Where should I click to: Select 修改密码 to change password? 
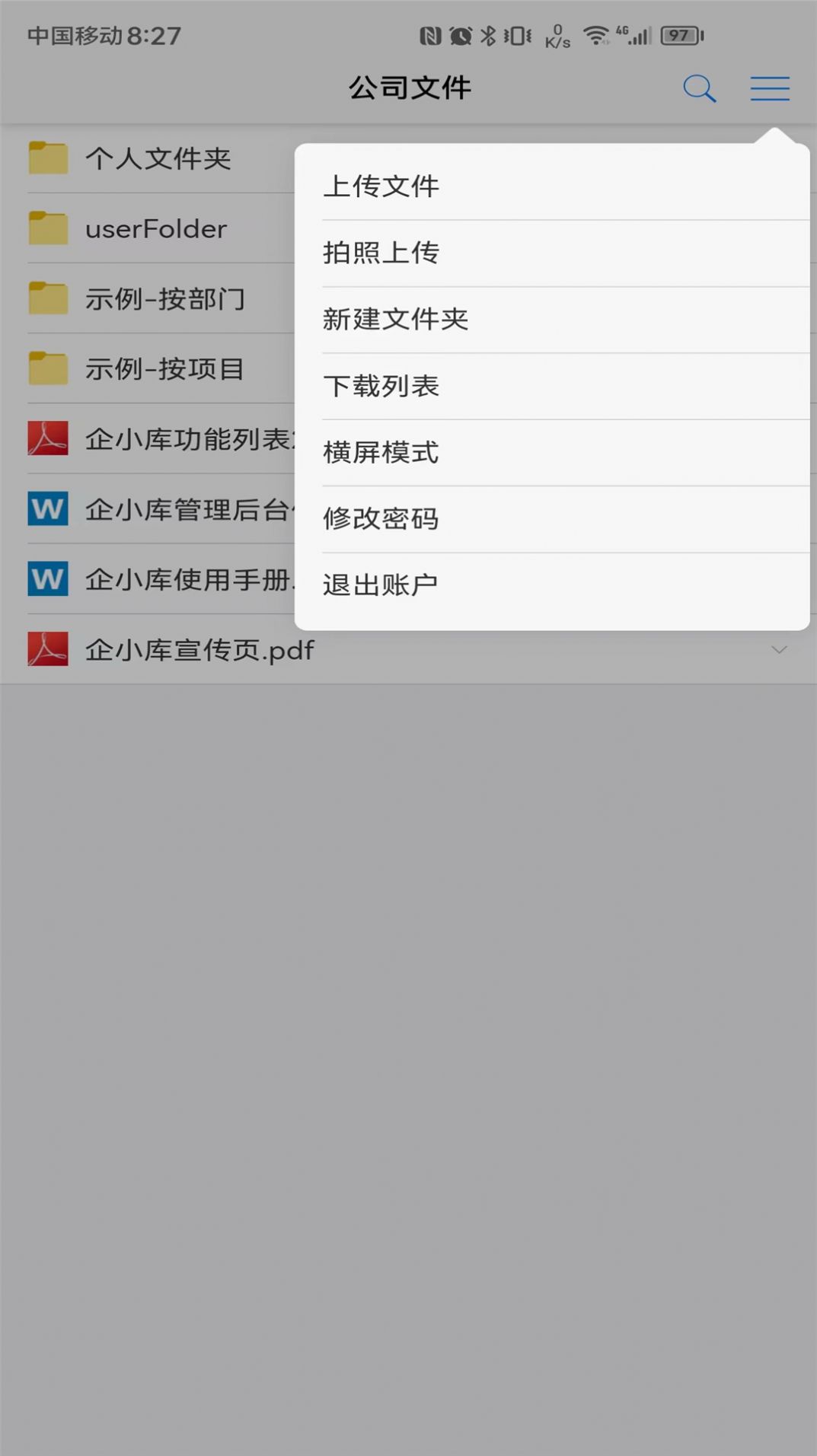tap(381, 518)
